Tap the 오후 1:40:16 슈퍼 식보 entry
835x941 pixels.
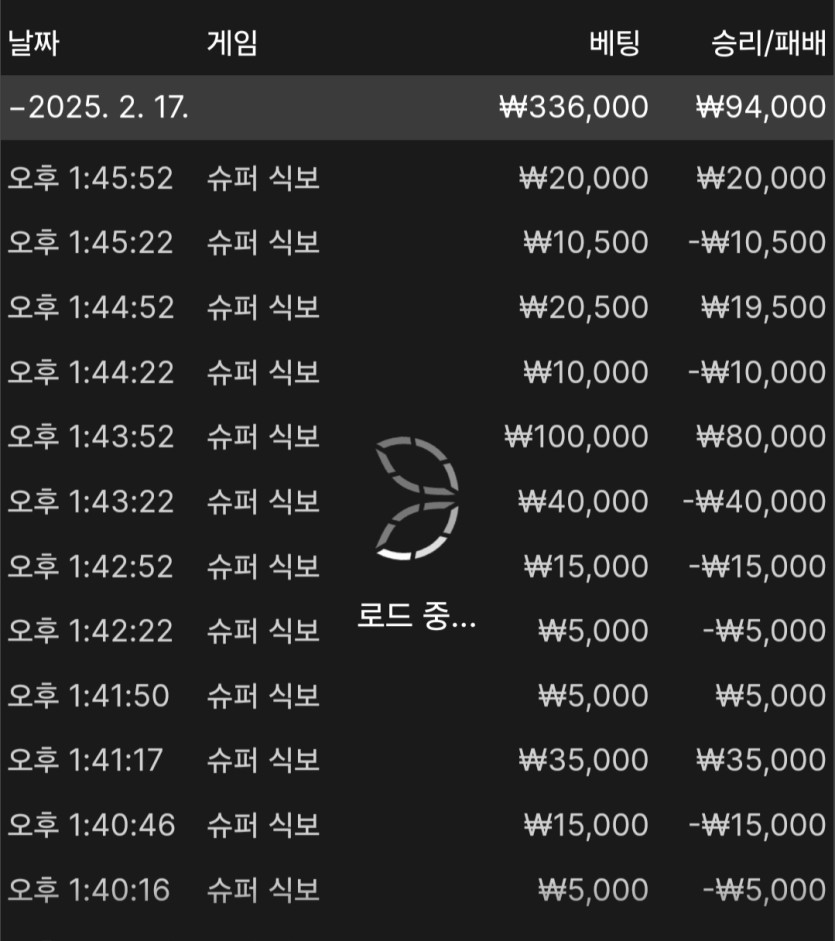pyautogui.click(x=263, y=889)
